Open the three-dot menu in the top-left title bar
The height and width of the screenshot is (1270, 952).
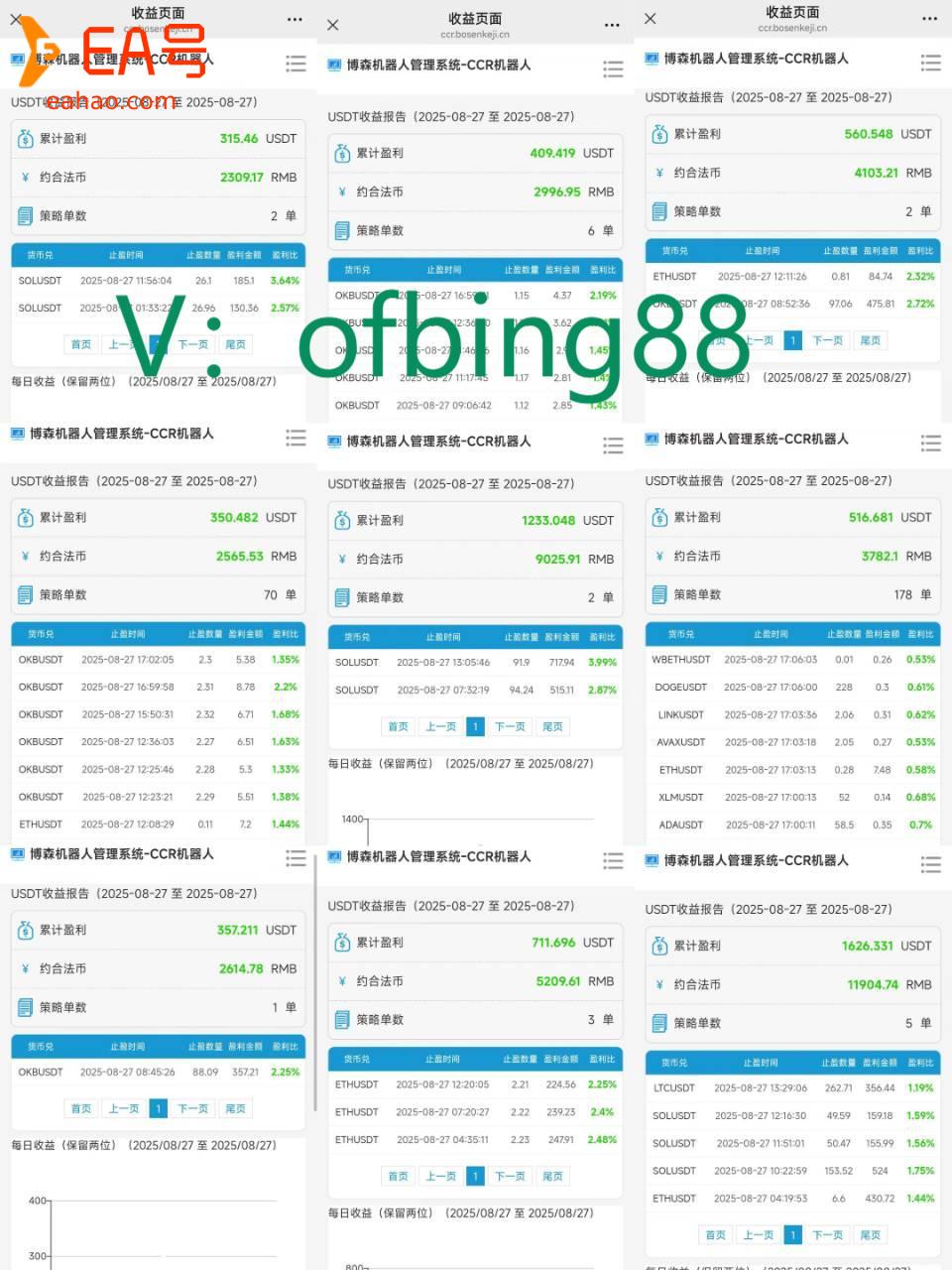point(294,20)
